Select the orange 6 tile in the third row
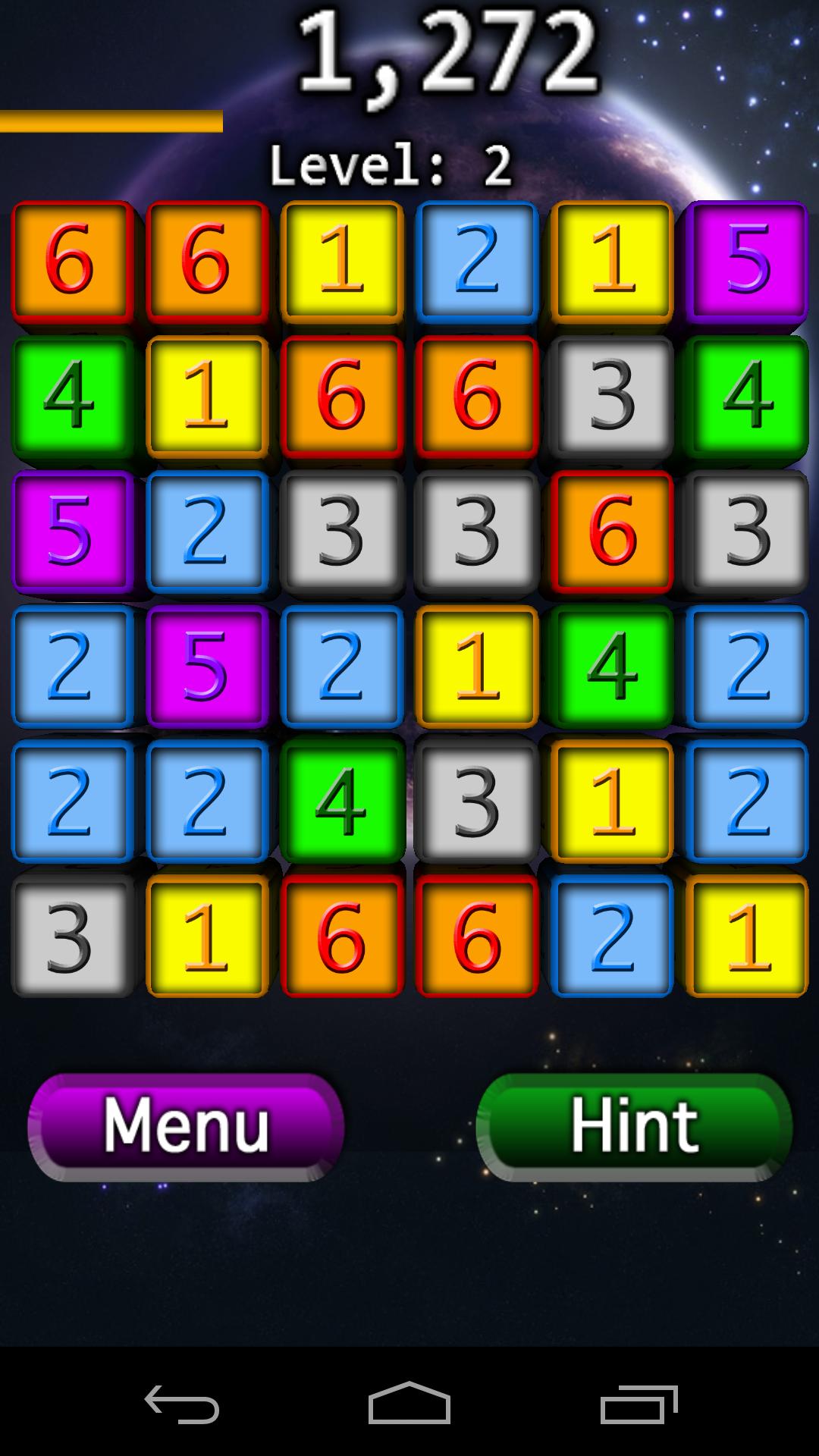 612,532
